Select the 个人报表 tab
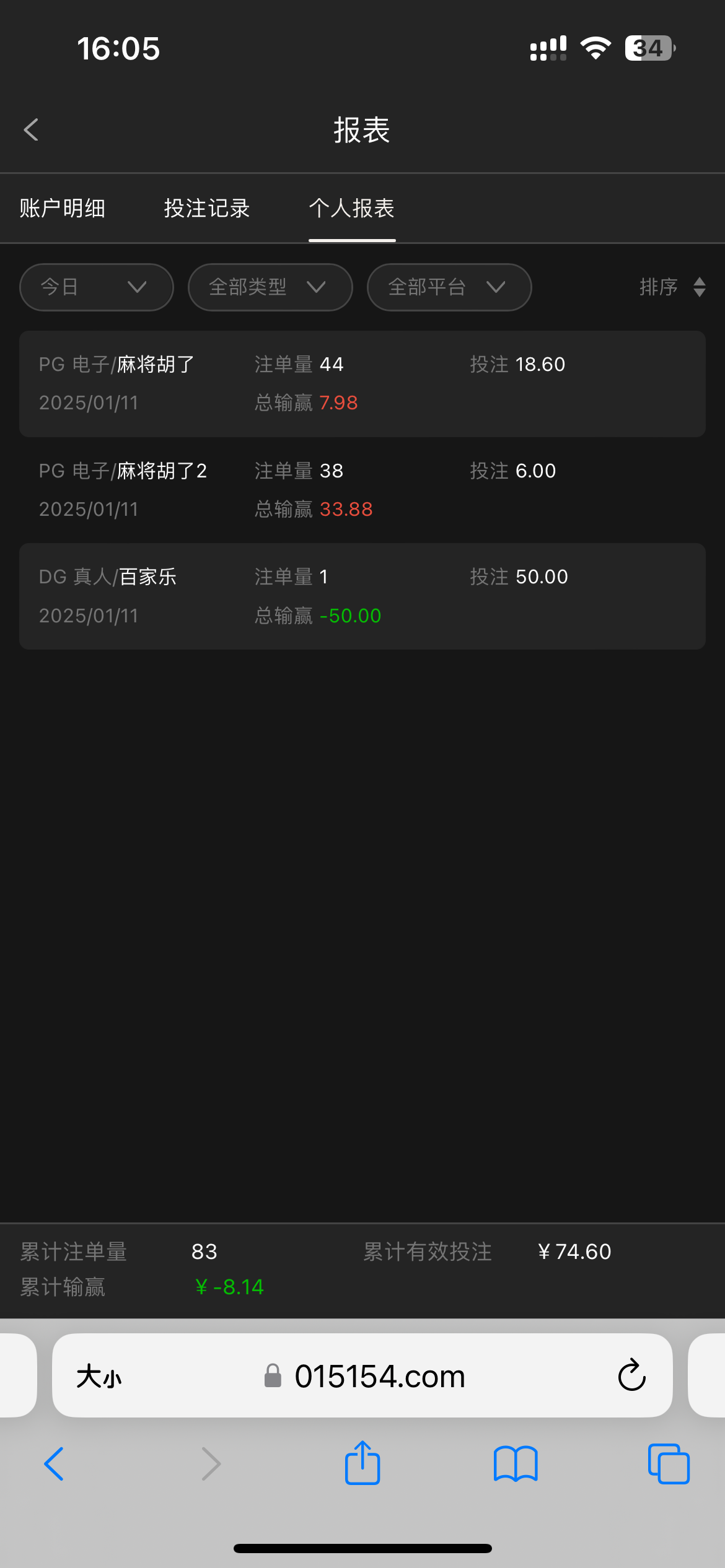The image size is (725, 1568). click(352, 209)
